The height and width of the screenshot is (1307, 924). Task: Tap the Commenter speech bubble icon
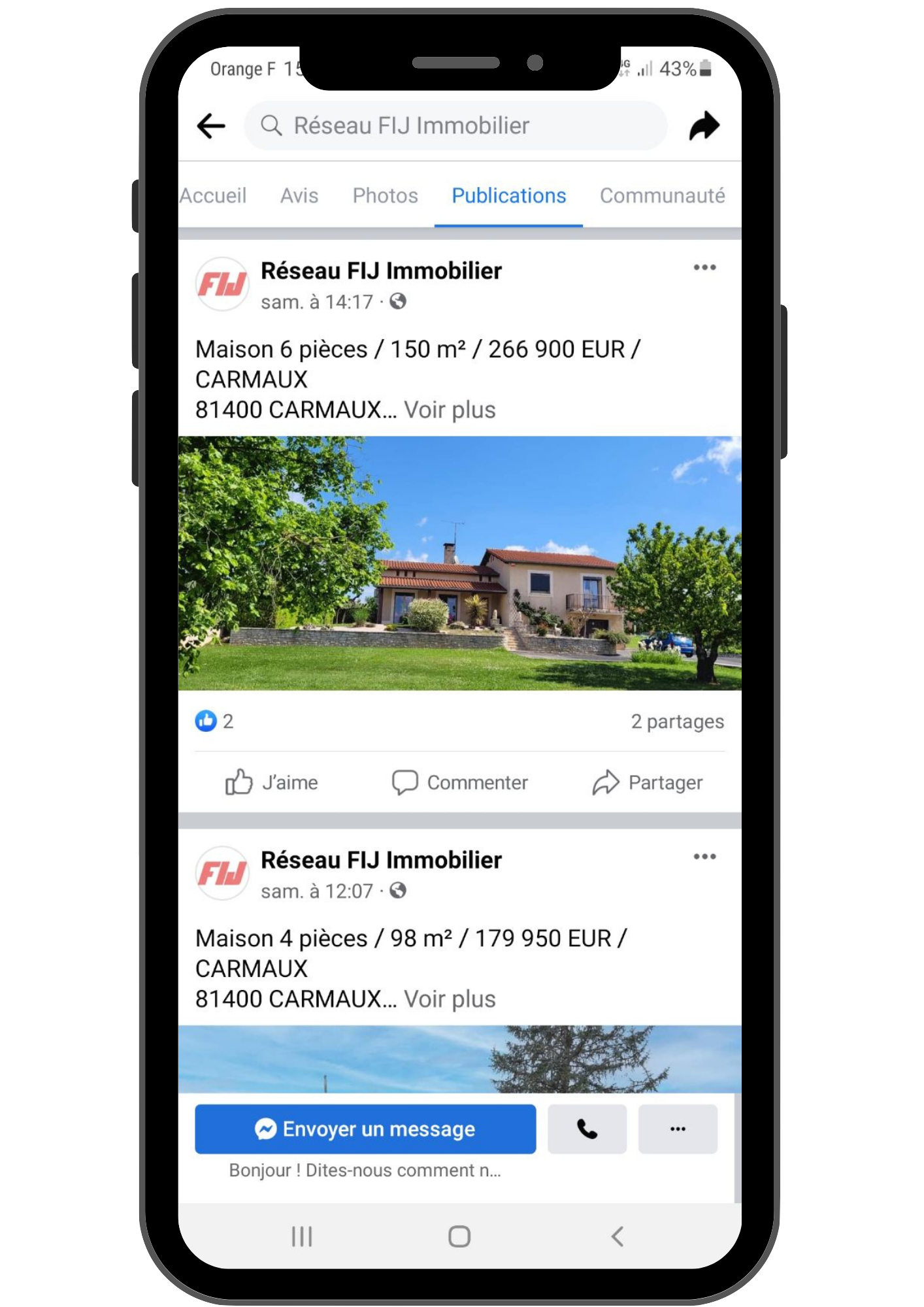click(x=405, y=782)
